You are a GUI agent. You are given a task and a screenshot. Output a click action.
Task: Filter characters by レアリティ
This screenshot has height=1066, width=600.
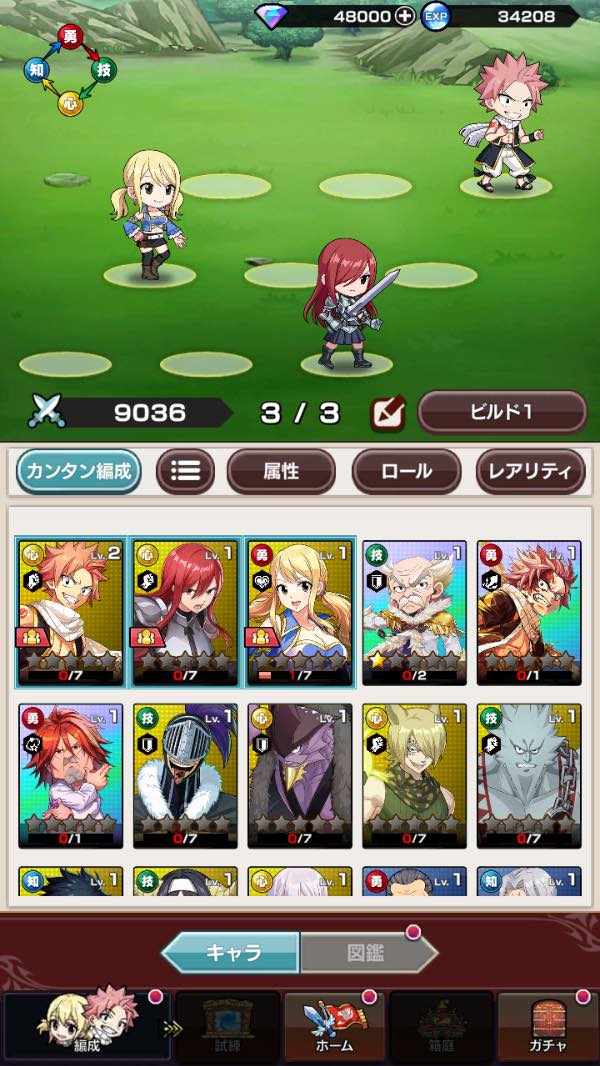point(530,472)
